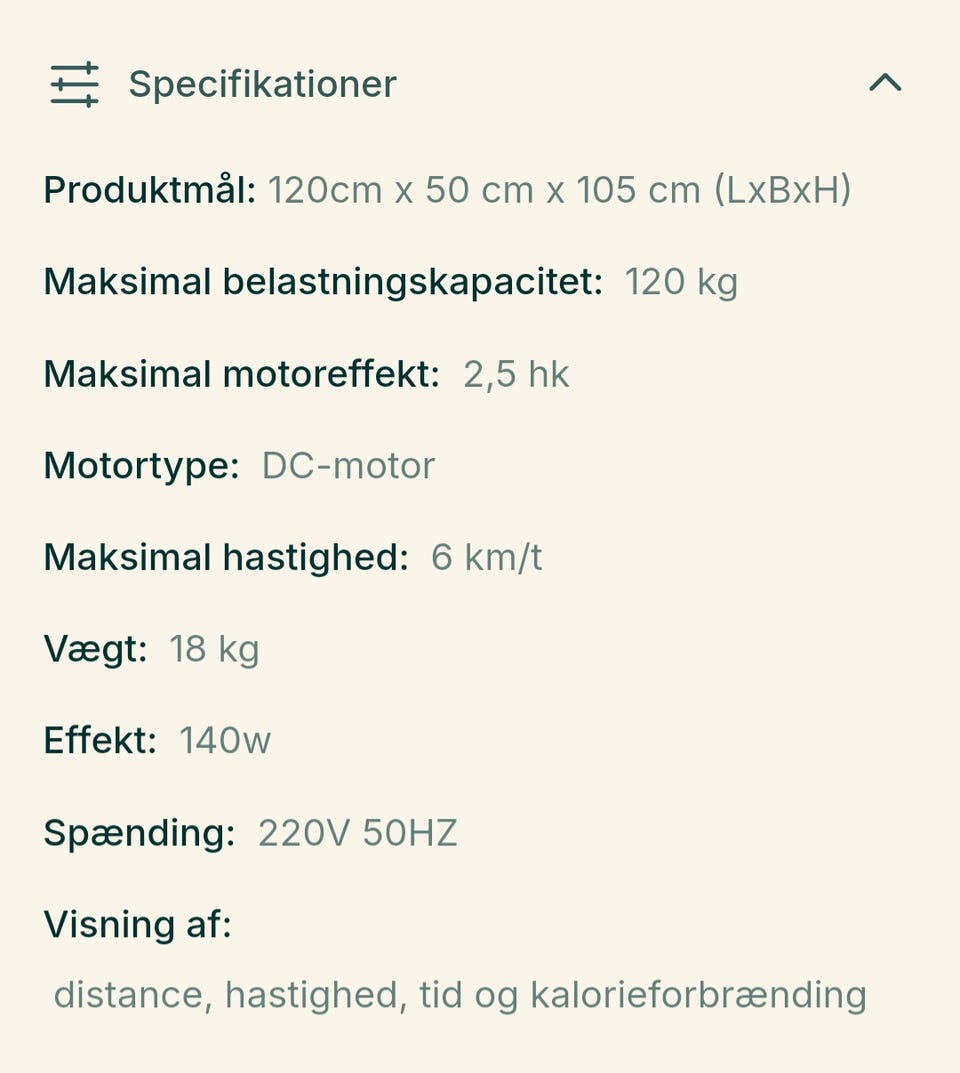Click the filter sliders icon beside Specifikationer

75,84
